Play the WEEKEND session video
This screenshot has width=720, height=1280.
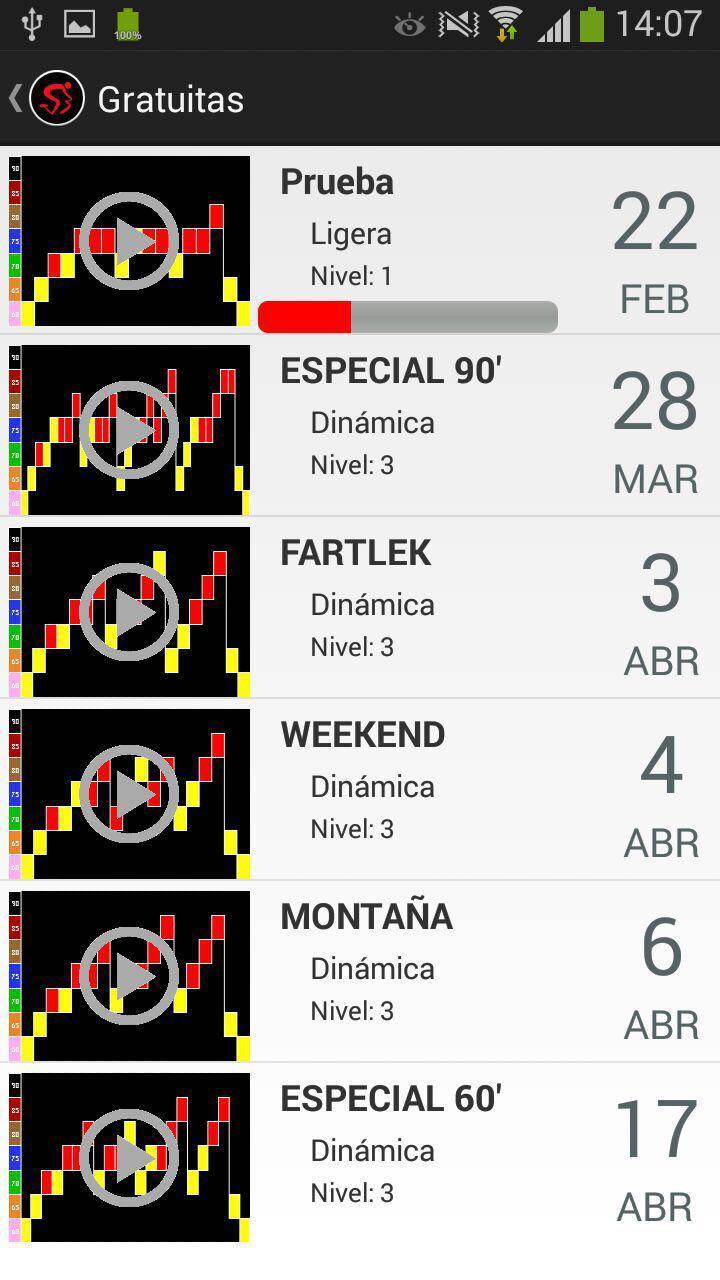(129, 794)
